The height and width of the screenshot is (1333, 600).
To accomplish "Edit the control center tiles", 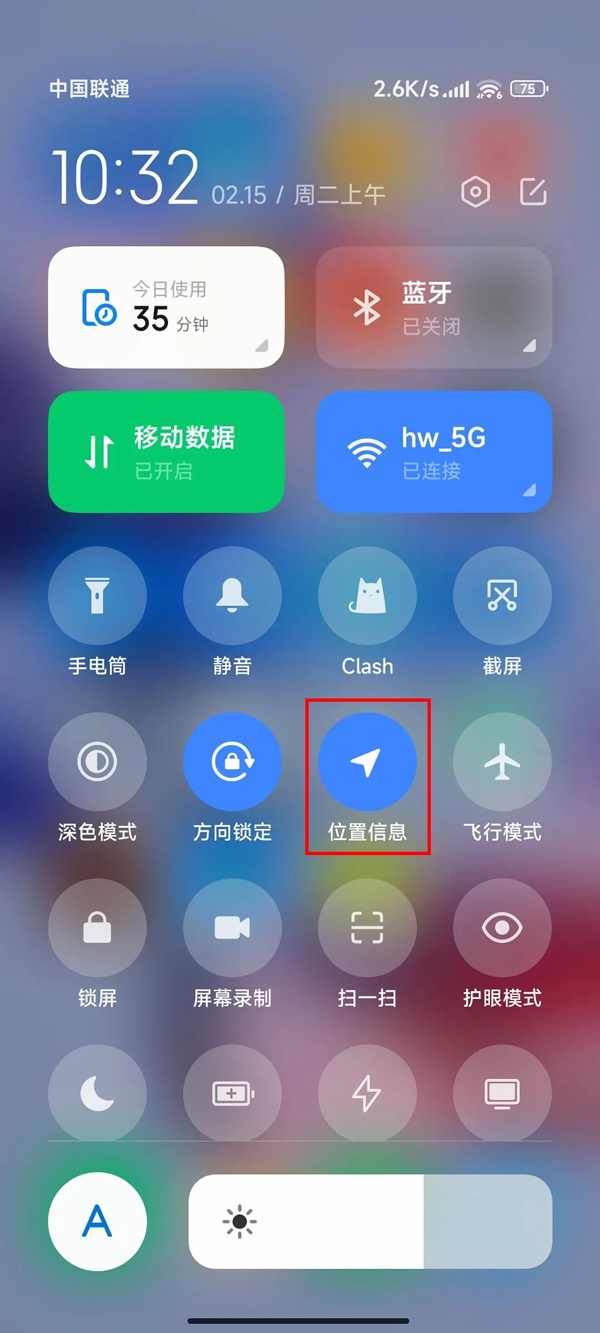I will click(533, 192).
